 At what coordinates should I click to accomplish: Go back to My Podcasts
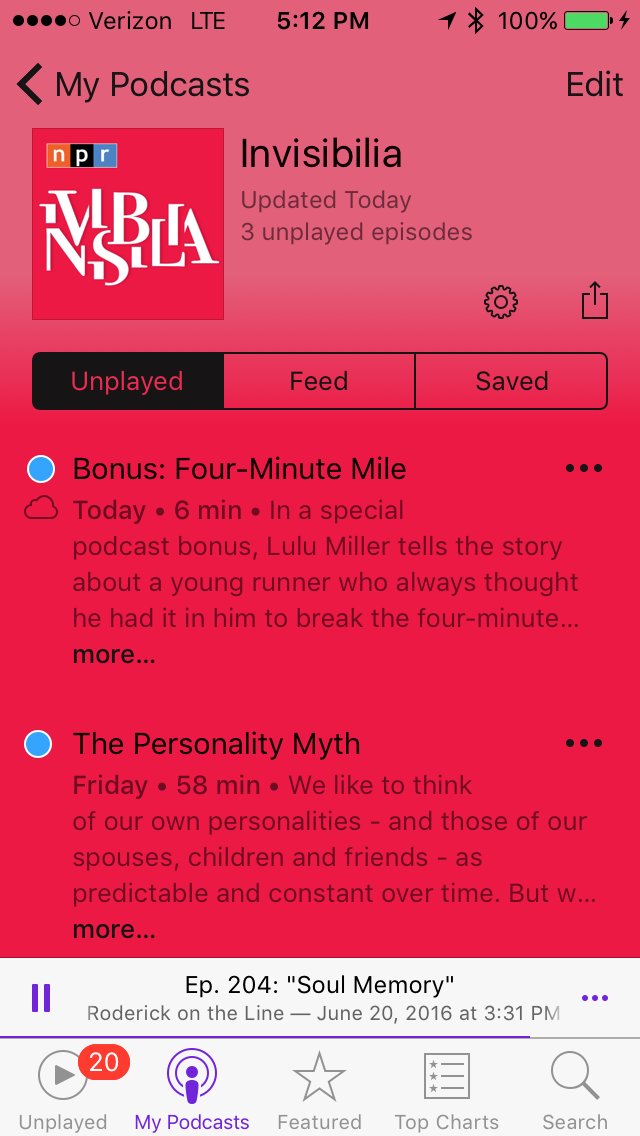[x=135, y=85]
